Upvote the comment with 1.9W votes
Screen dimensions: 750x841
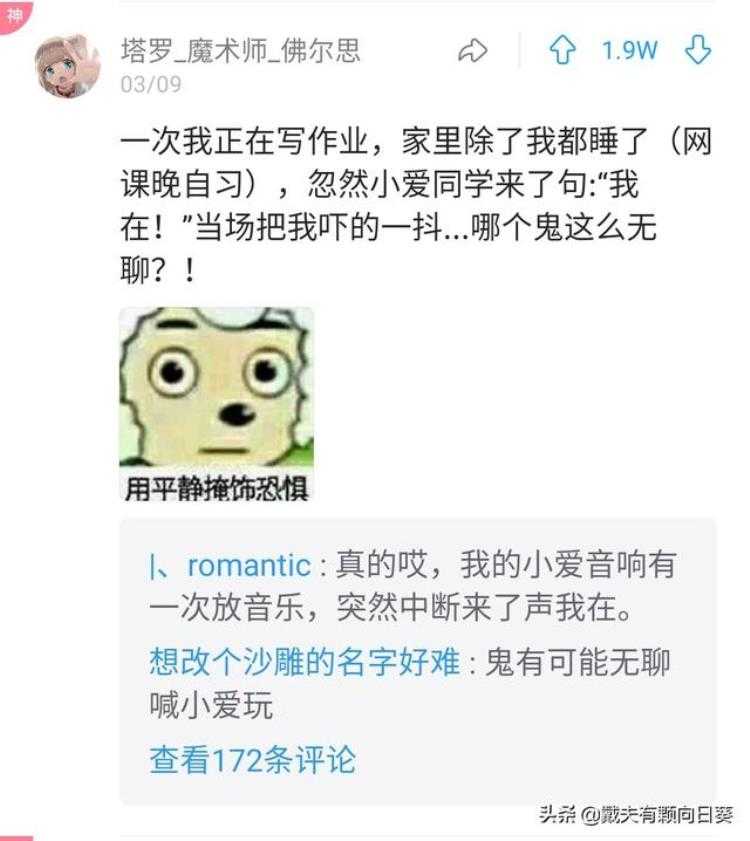(564, 52)
